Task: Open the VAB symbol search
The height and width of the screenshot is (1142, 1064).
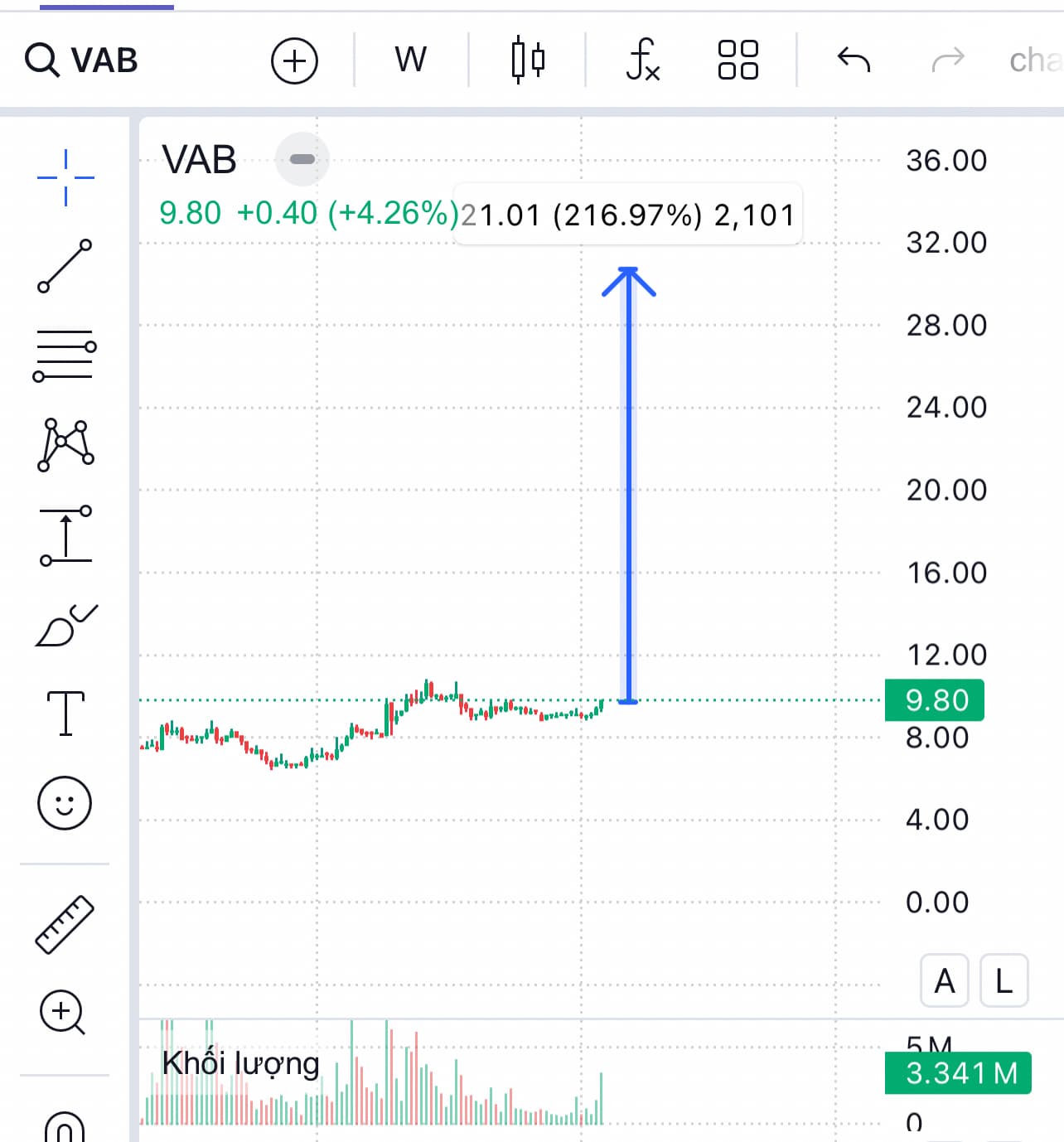Action: pos(81,60)
